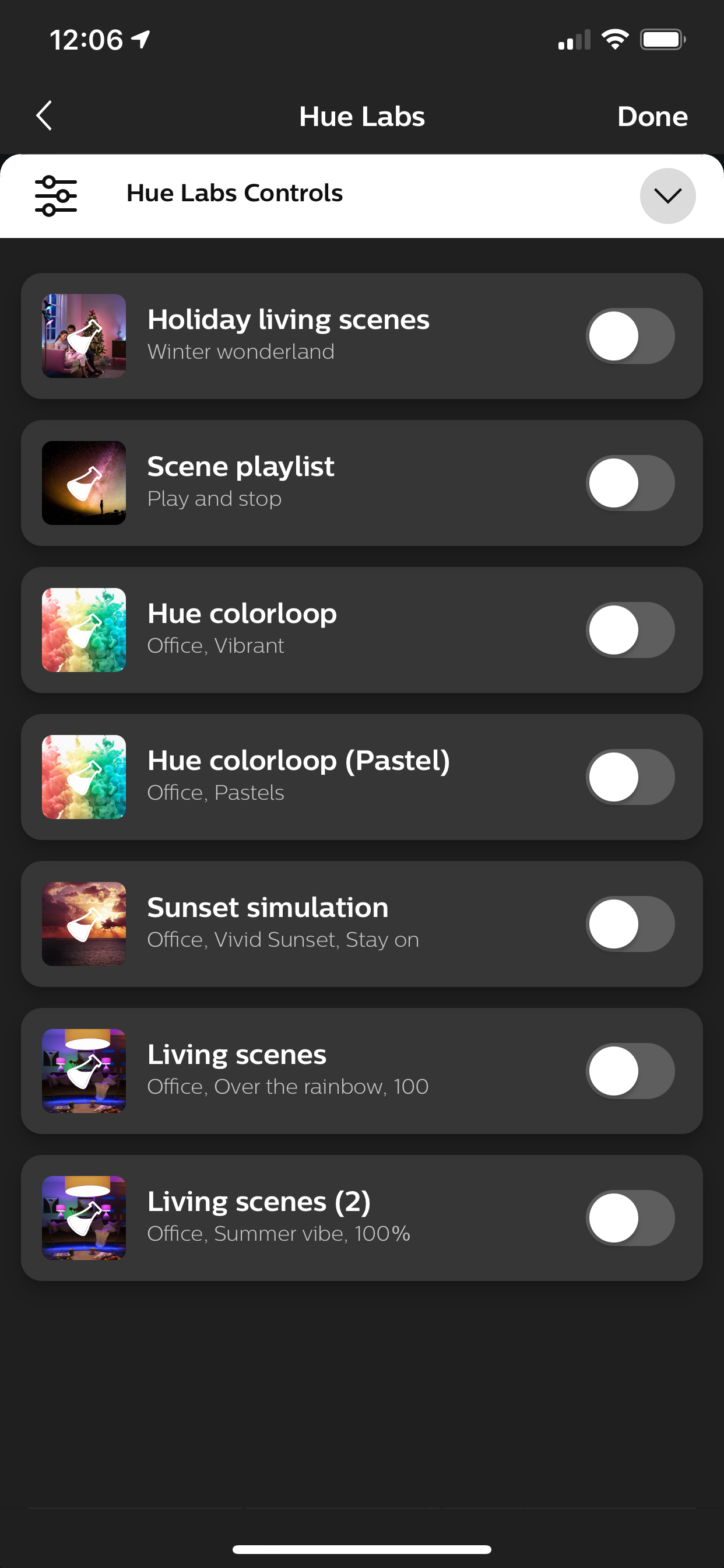This screenshot has width=724, height=1568.
Task: Collapse the Hue Labs Controls section
Action: (667, 195)
